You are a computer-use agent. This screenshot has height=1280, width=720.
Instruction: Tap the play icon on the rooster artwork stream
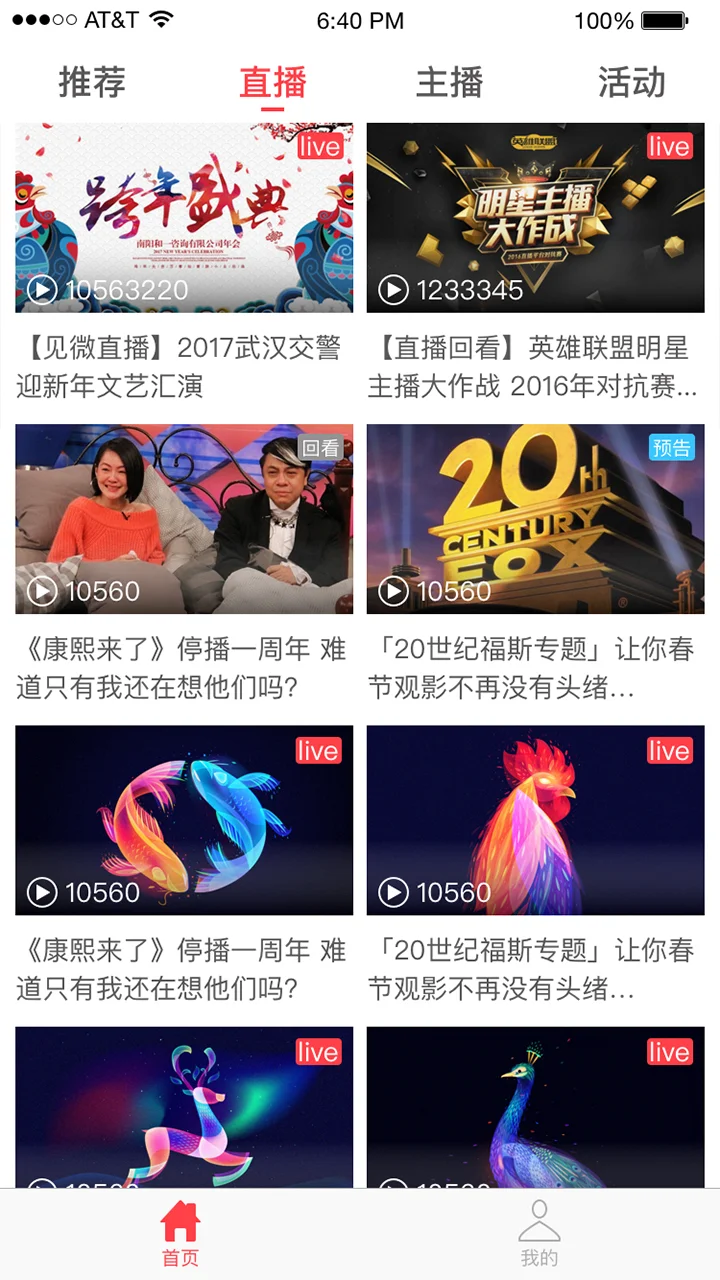click(392, 893)
